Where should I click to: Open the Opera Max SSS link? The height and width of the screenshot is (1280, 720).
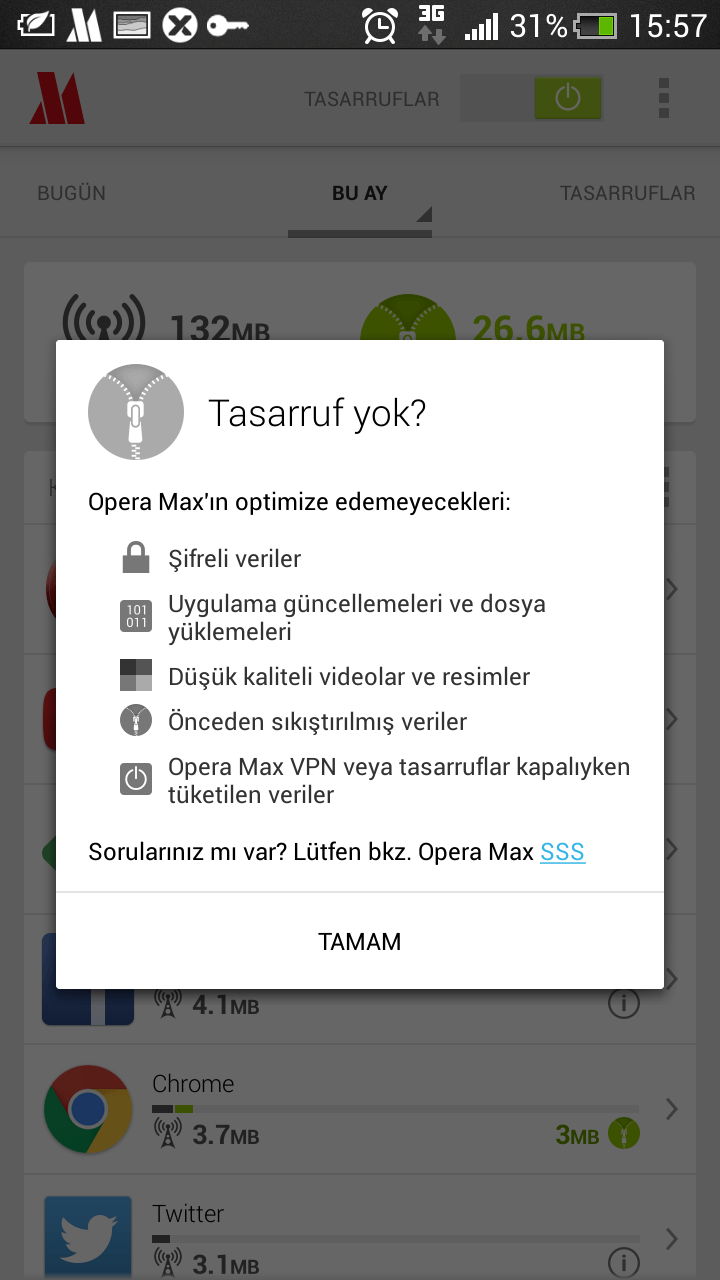tap(562, 852)
